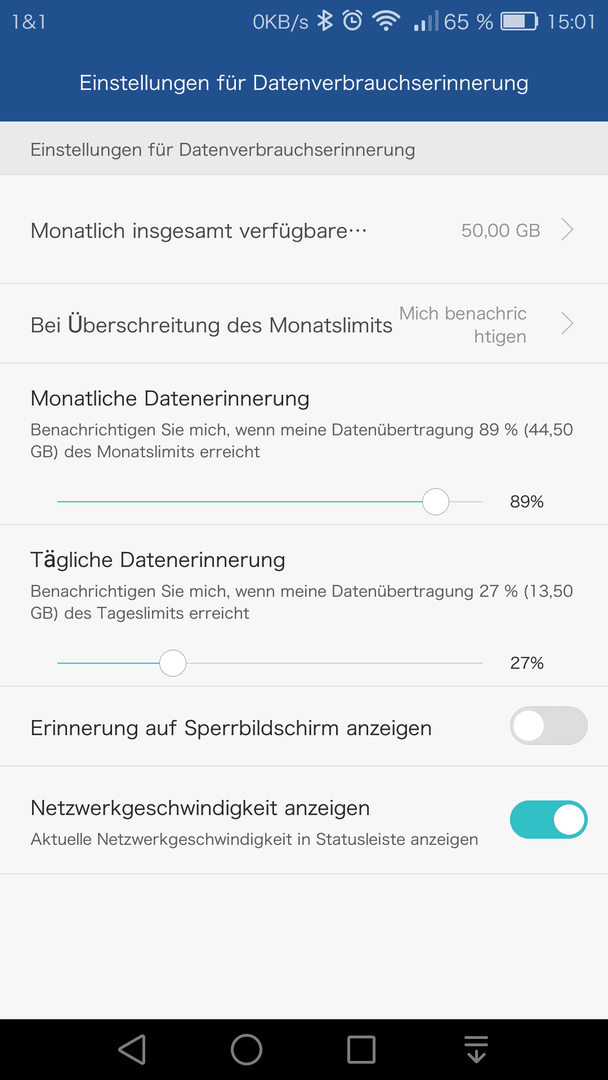Disable Netzwerkgeschwindigkeit anzeigen
Image resolution: width=608 pixels, height=1080 pixels.
[548, 820]
